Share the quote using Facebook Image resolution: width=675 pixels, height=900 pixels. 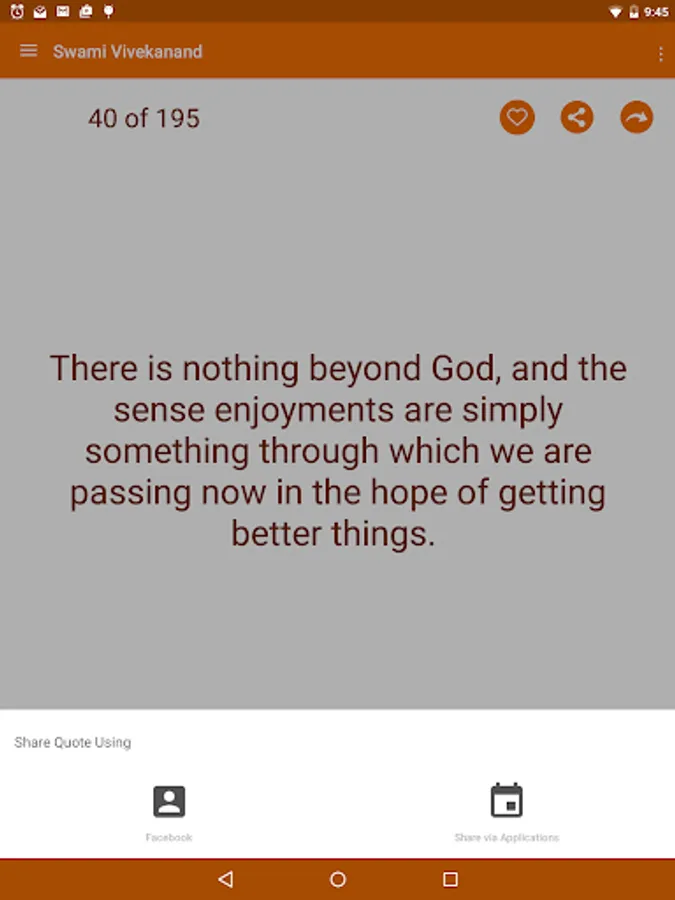click(169, 810)
